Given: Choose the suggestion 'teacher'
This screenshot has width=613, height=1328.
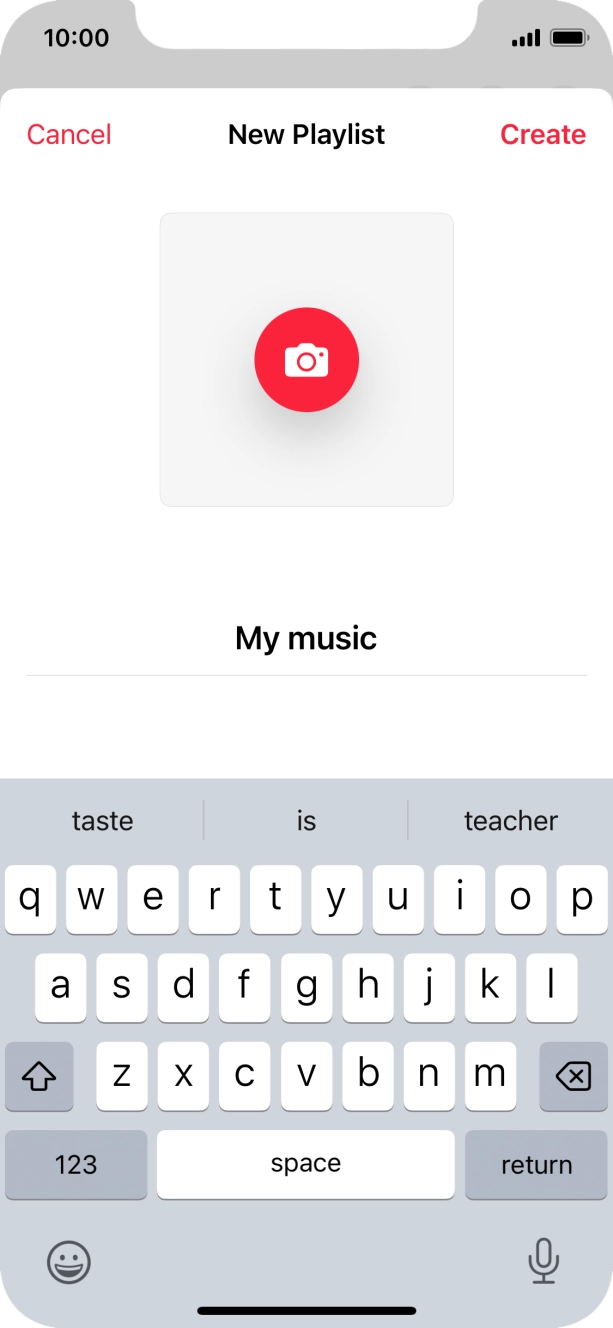Looking at the screenshot, I should click(x=510, y=821).
